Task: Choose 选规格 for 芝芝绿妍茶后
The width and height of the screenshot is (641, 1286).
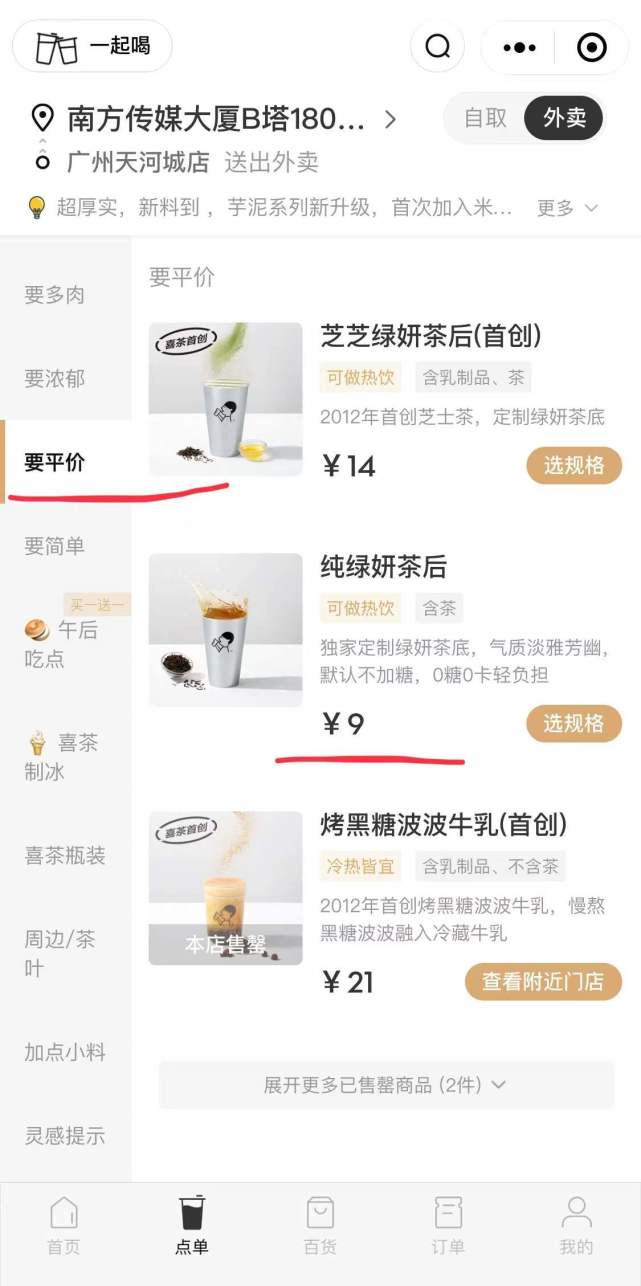Action: 574,465
